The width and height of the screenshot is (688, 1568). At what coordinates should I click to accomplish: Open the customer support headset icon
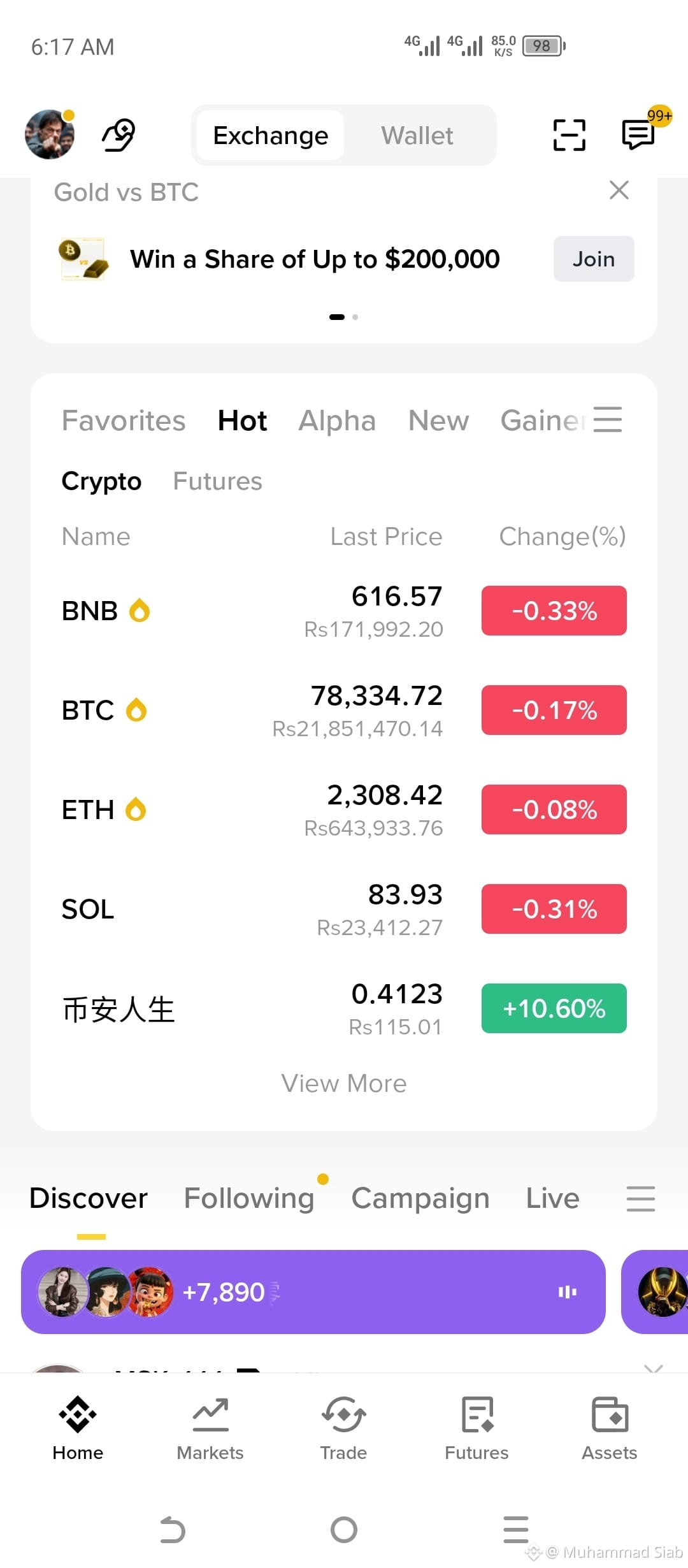tap(119, 135)
